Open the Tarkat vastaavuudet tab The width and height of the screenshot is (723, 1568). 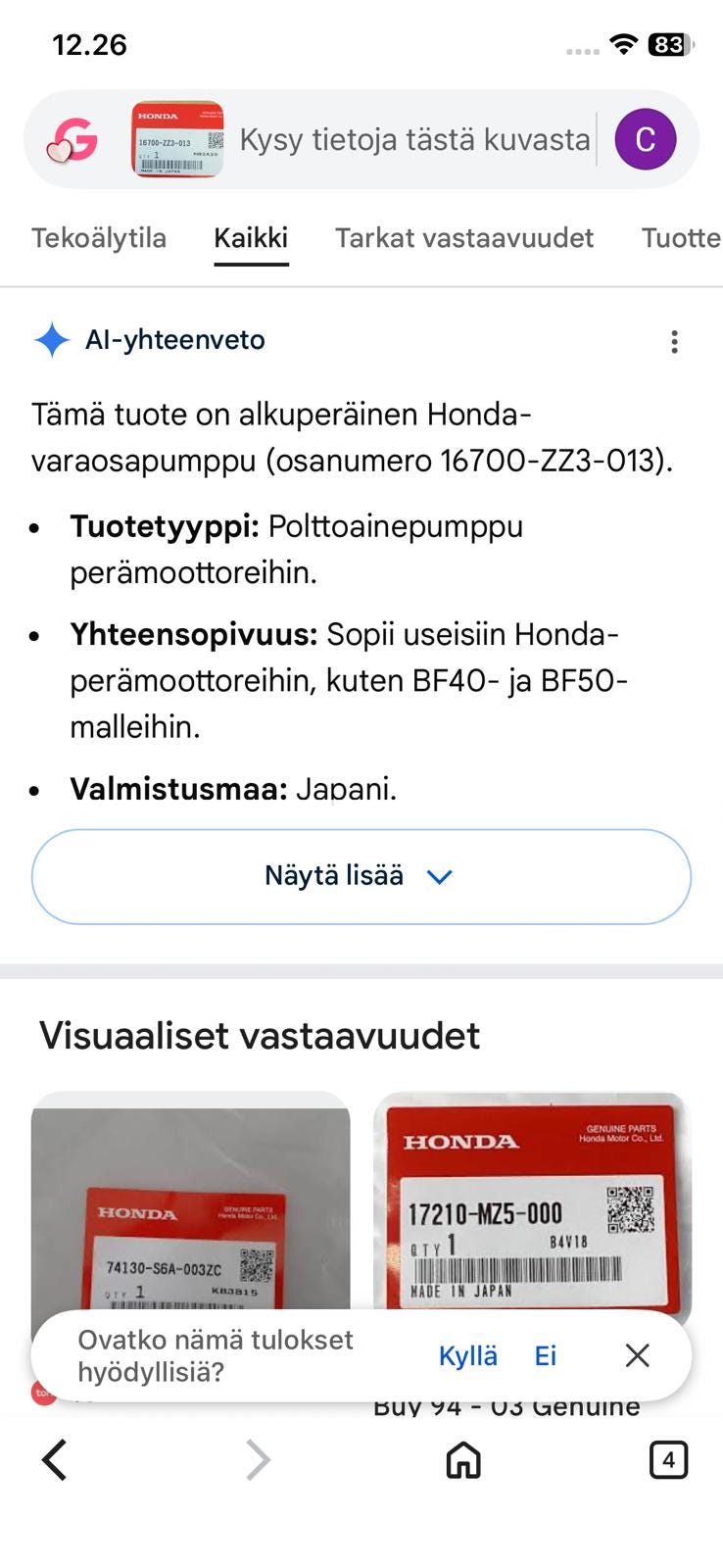[464, 238]
